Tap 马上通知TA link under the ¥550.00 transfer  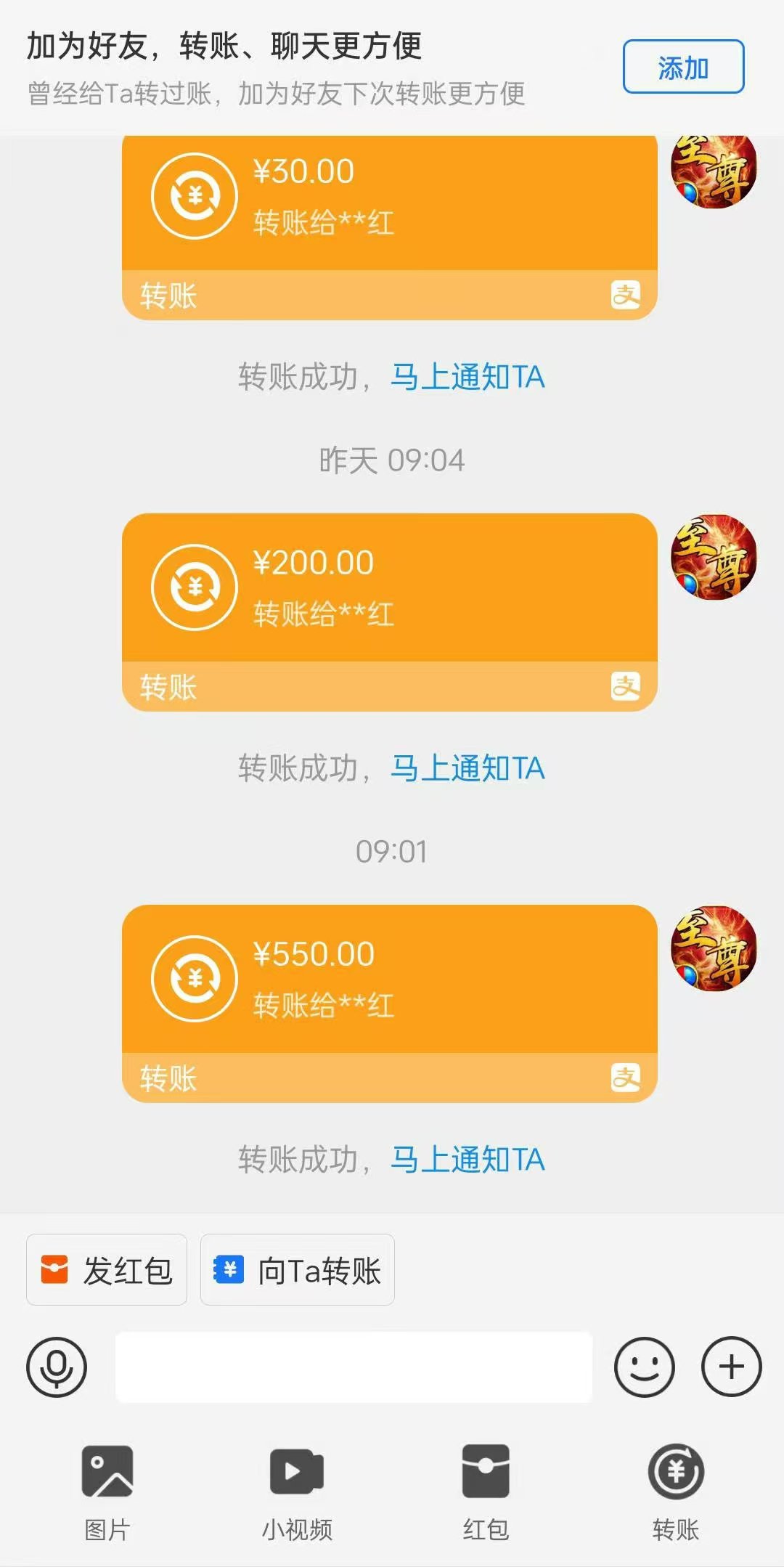tap(467, 1160)
